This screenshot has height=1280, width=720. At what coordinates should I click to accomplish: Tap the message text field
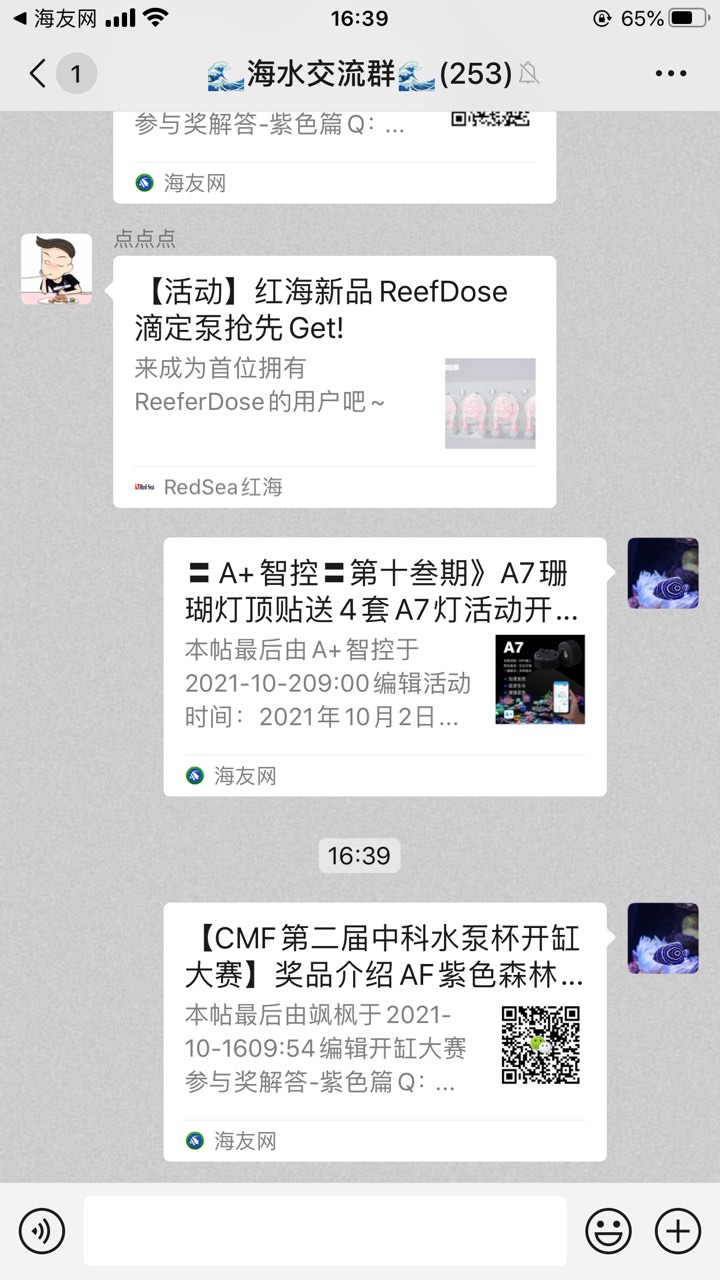324,1230
